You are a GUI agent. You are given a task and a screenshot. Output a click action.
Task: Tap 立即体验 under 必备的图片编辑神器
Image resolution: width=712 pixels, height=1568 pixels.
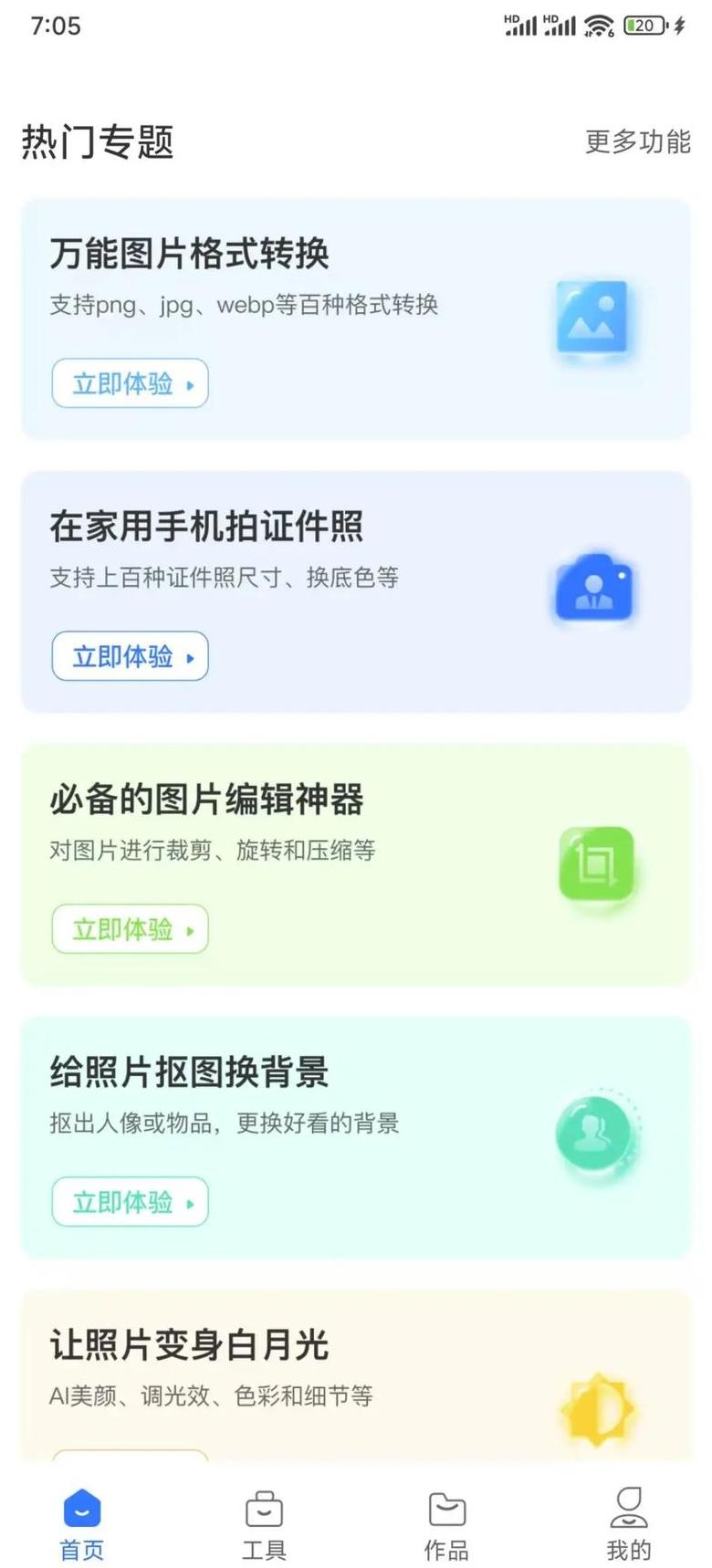[x=131, y=929]
